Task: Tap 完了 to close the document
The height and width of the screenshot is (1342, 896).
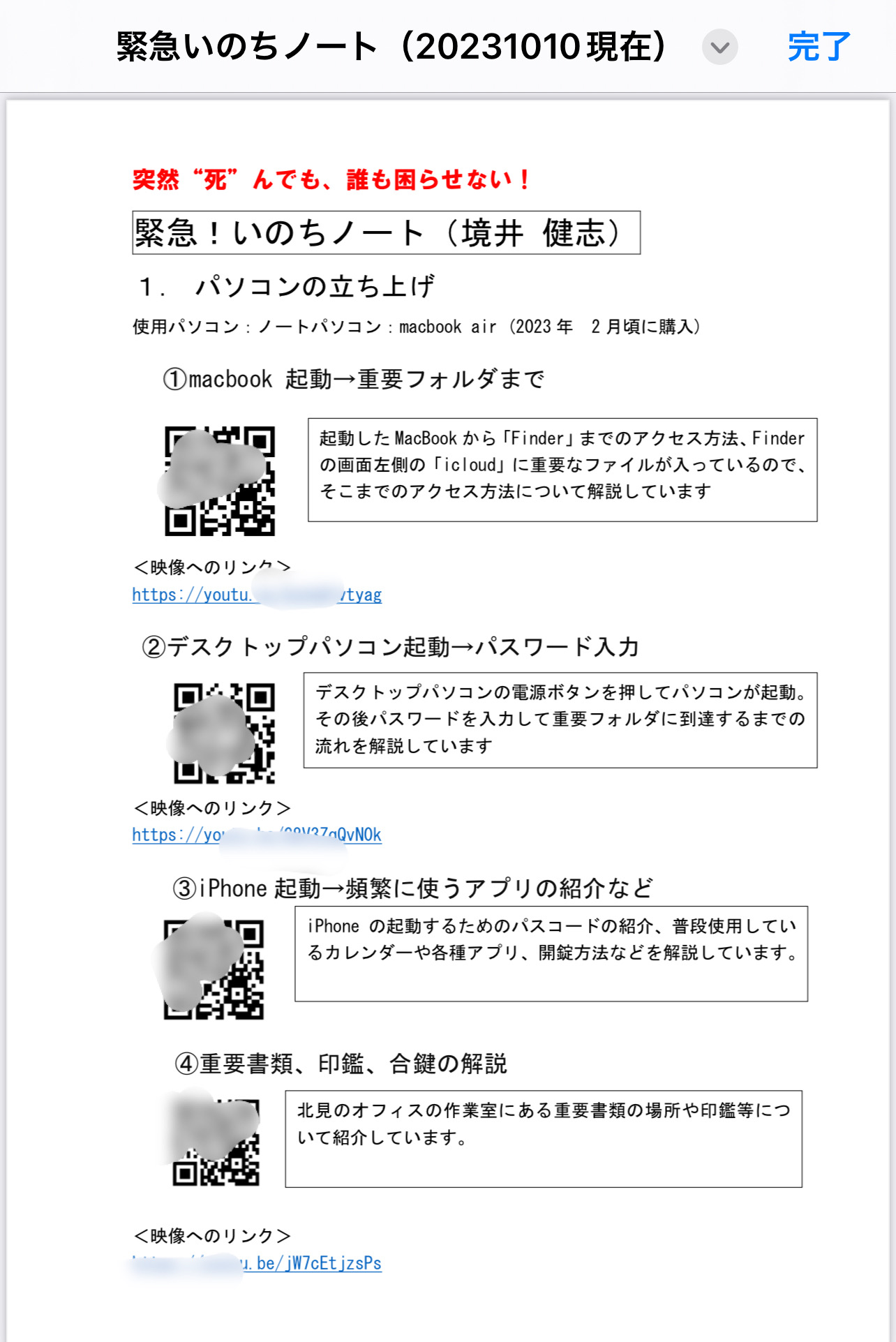Action: (x=819, y=47)
